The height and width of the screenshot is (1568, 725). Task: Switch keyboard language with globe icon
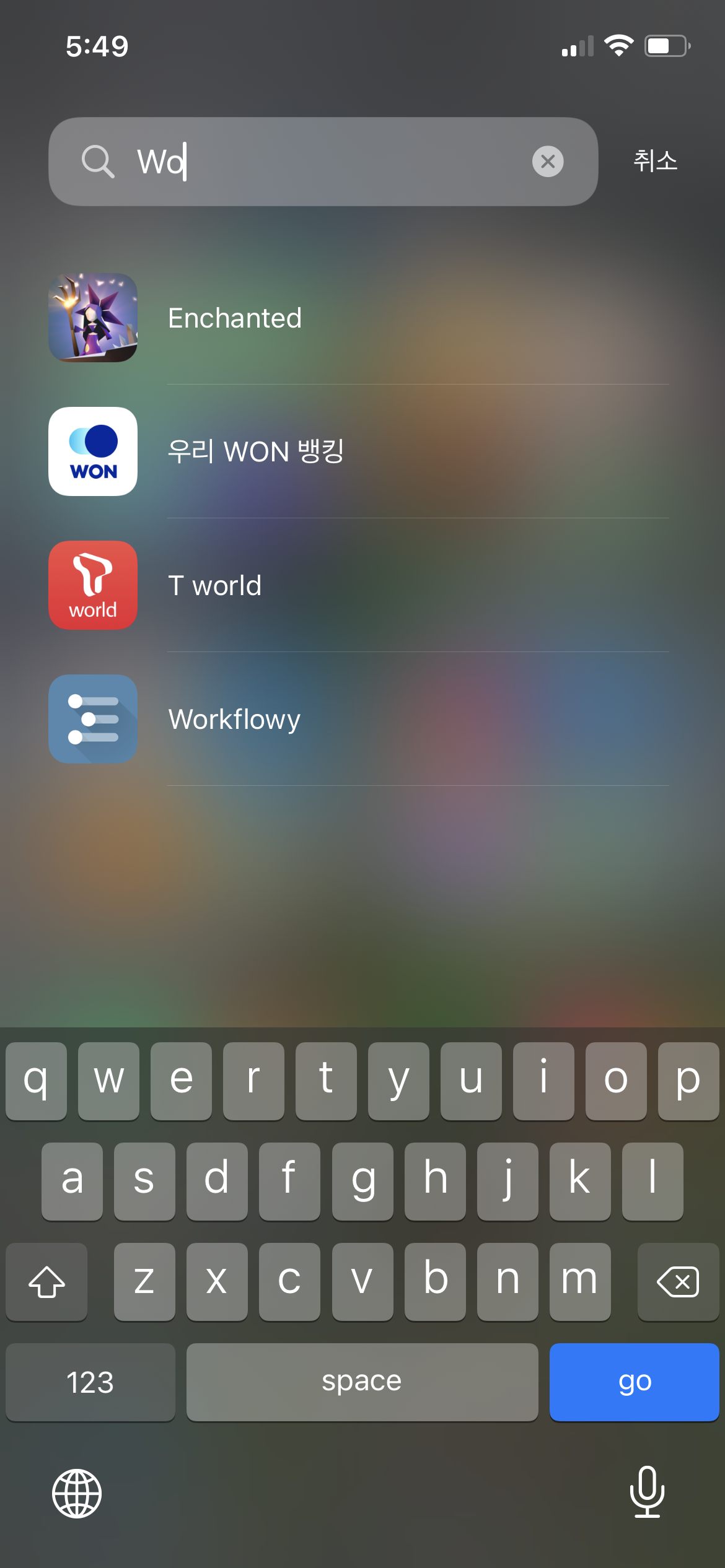tap(77, 1493)
